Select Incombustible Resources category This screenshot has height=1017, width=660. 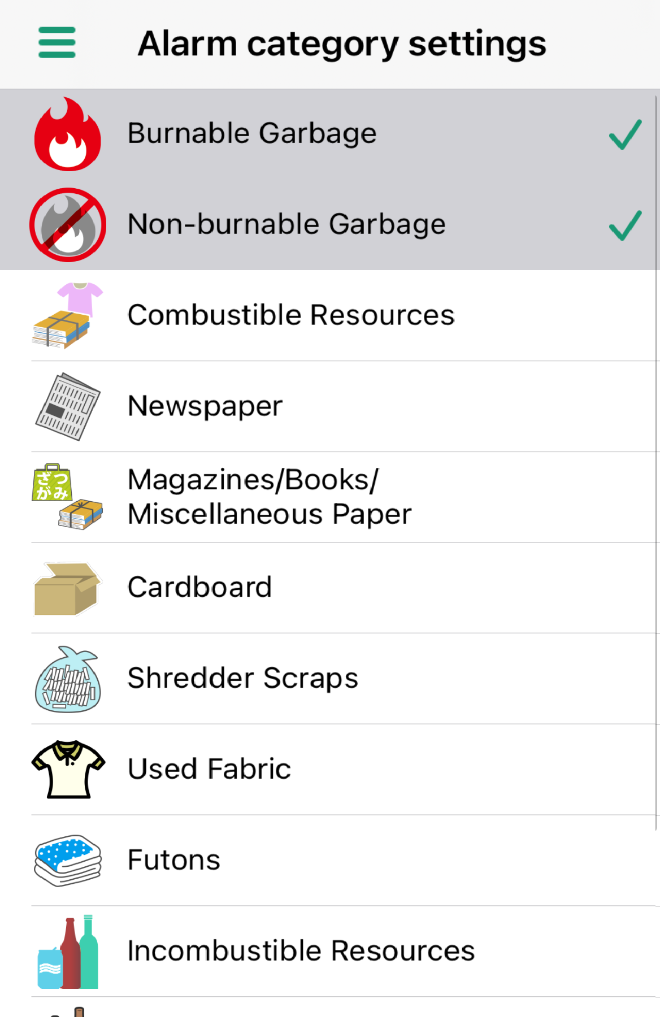(330, 951)
